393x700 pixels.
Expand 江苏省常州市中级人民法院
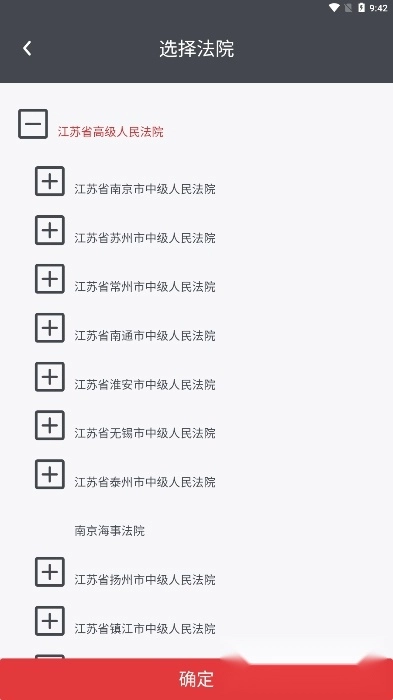point(50,279)
